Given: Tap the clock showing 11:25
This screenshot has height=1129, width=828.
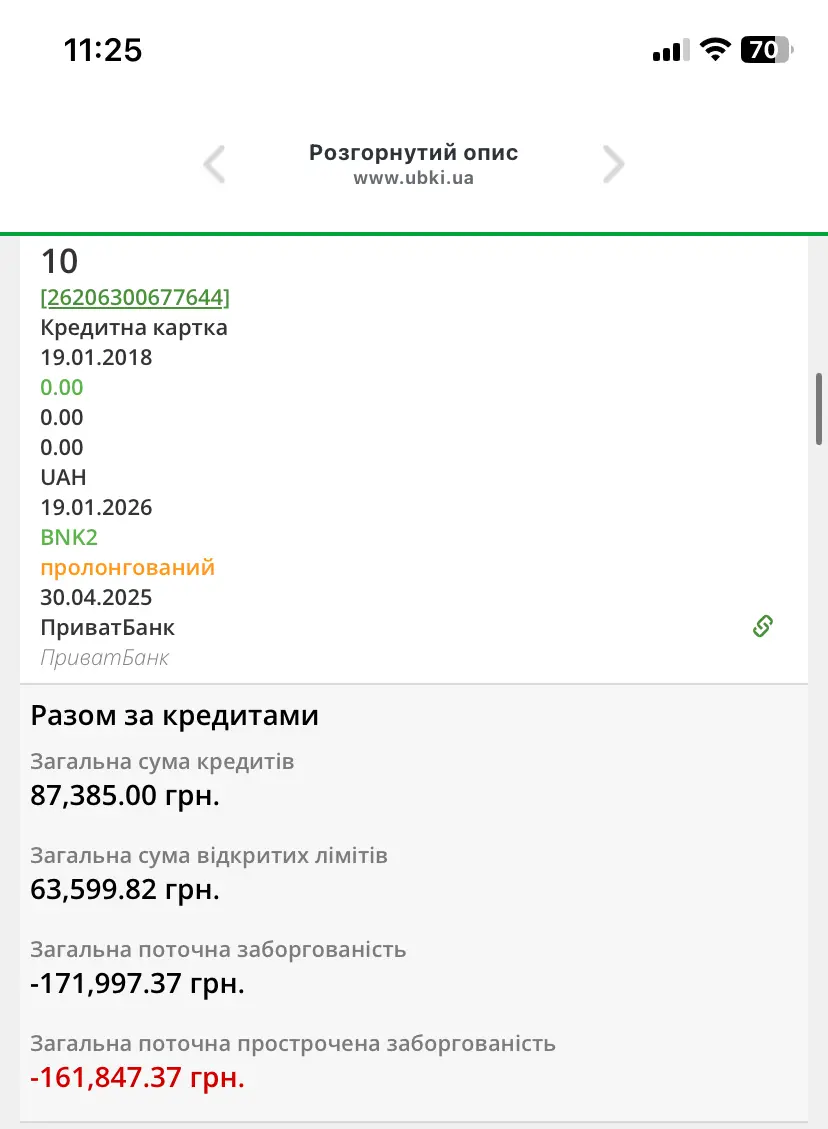Looking at the screenshot, I should [103, 50].
